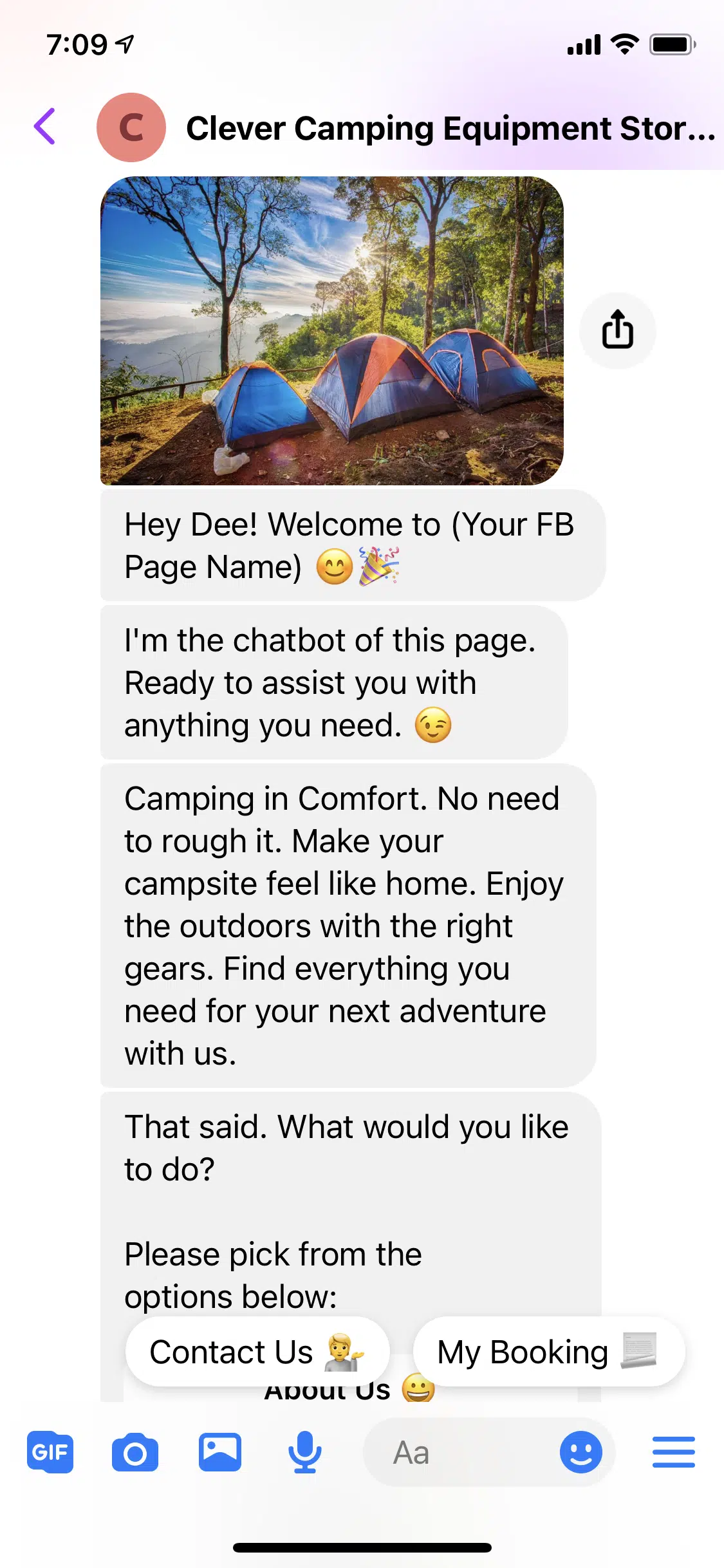This screenshot has width=724, height=1568.
Task: Choose the My Booking quick reply
Action: pos(548,1352)
